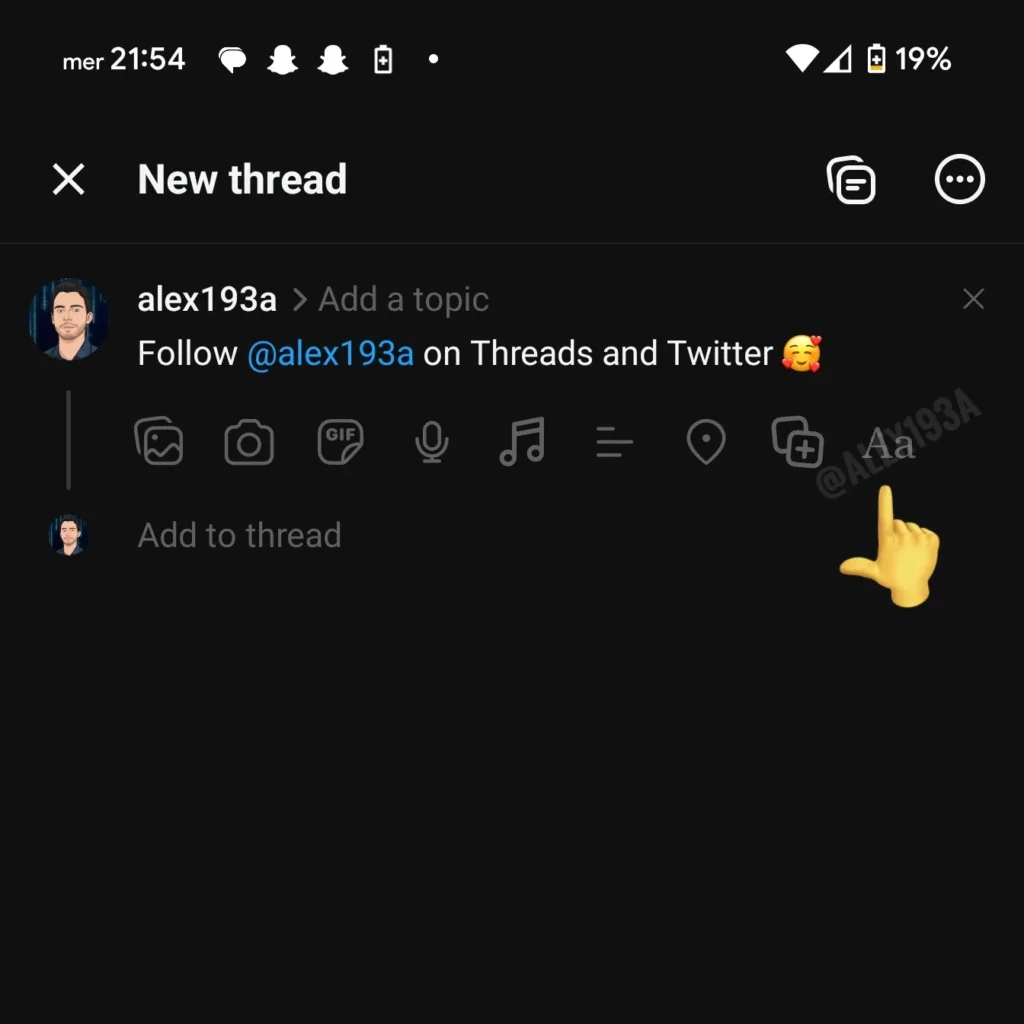
Task: Add music to the thread
Action: click(522, 441)
